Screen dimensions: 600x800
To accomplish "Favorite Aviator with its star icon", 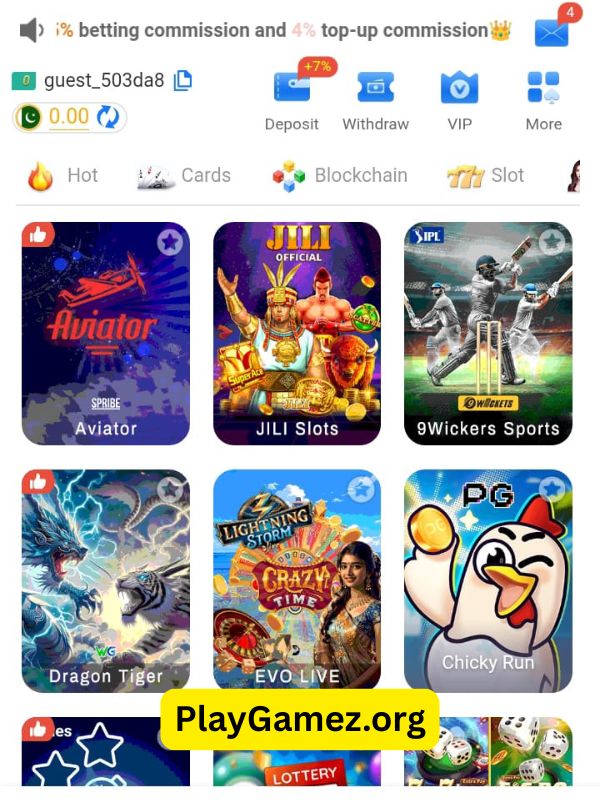I will click(170, 242).
